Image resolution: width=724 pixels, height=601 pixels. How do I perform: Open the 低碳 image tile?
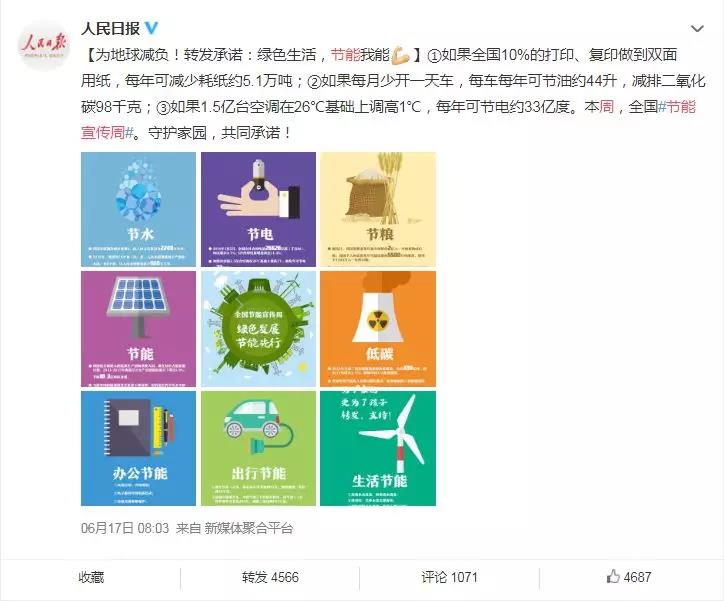click(x=377, y=328)
